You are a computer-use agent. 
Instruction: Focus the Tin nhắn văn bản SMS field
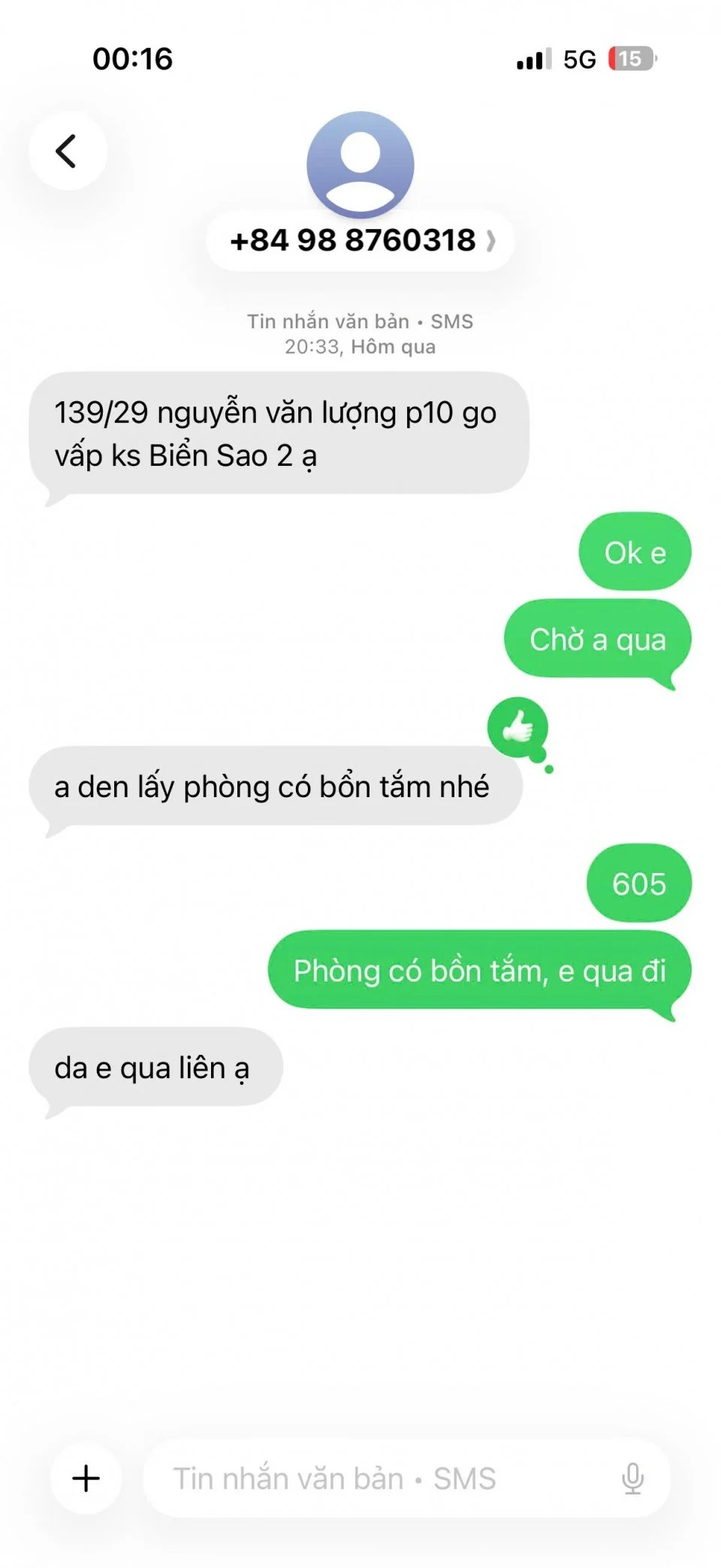[x=376, y=1478]
